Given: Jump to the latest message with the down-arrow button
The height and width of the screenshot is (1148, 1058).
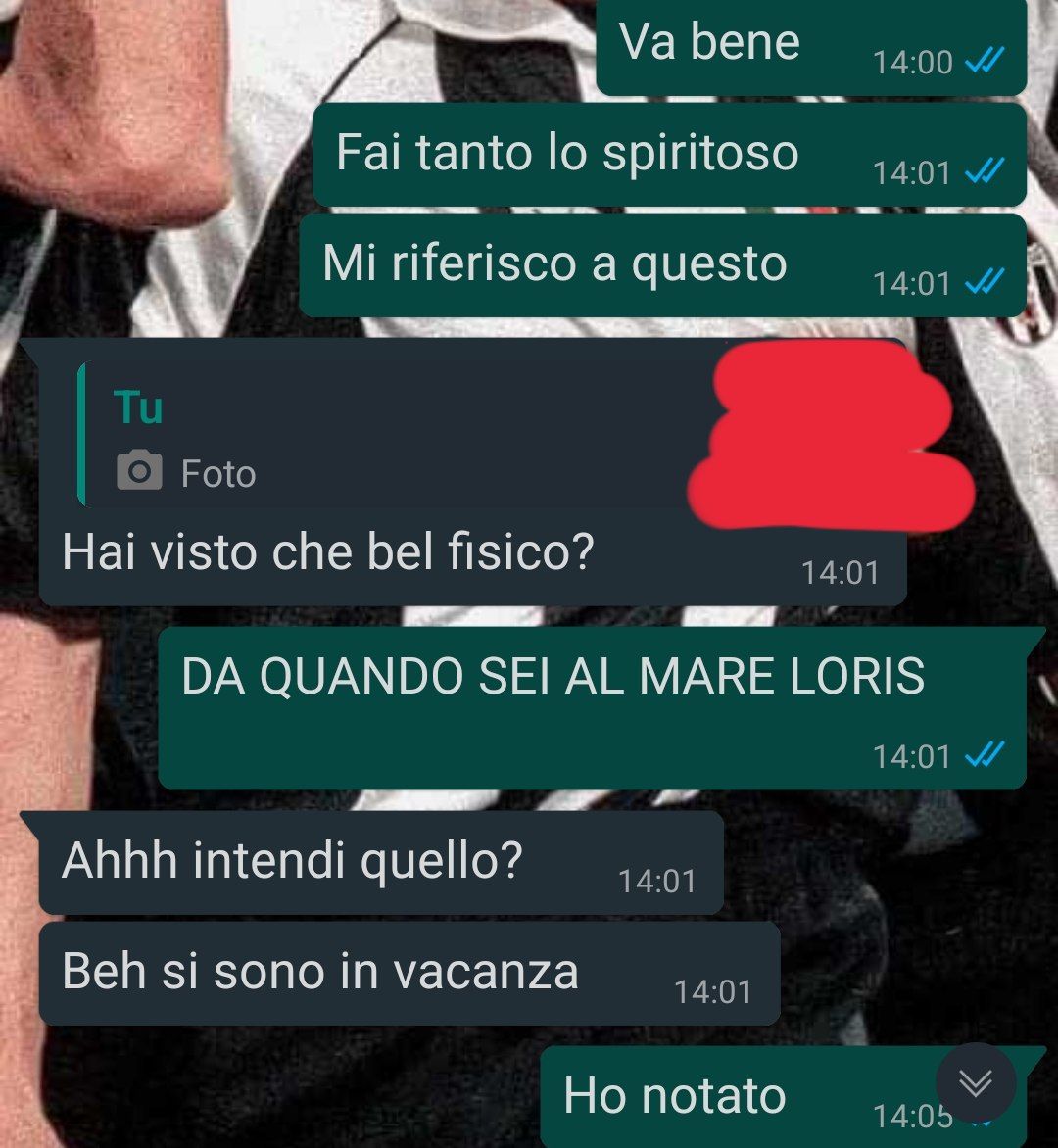Looking at the screenshot, I should coord(975,1082).
